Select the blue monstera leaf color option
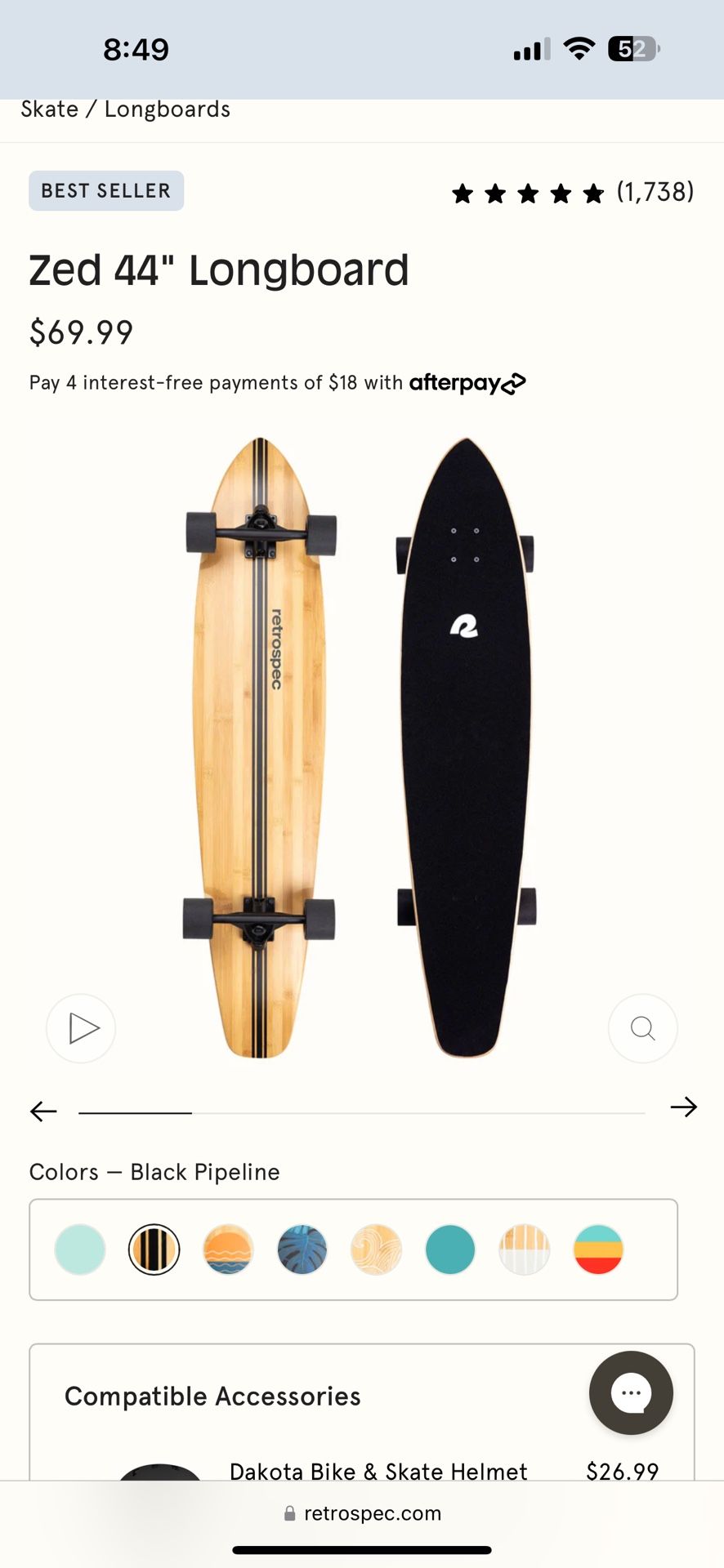The height and width of the screenshot is (1568, 724). [302, 1249]
